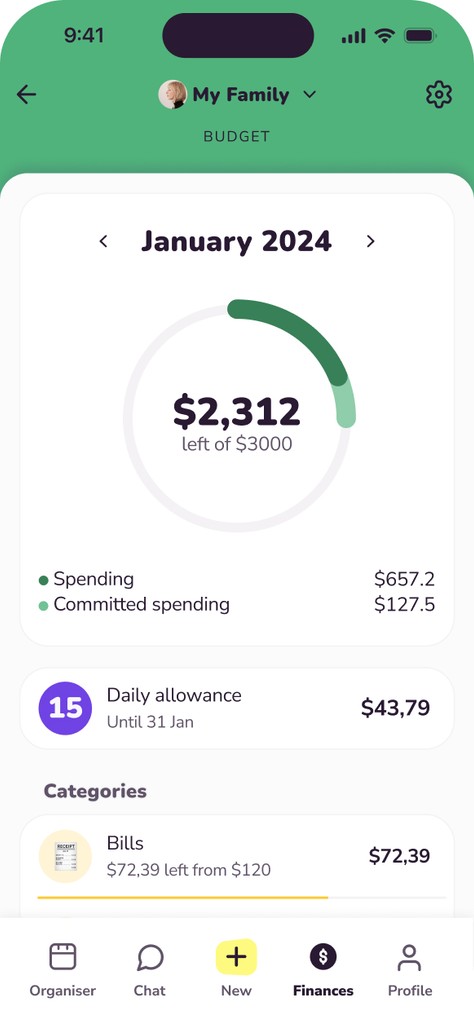Switch to the Chat tab
This screenshot has height=1024, width=474.
[x=150, y=970]
